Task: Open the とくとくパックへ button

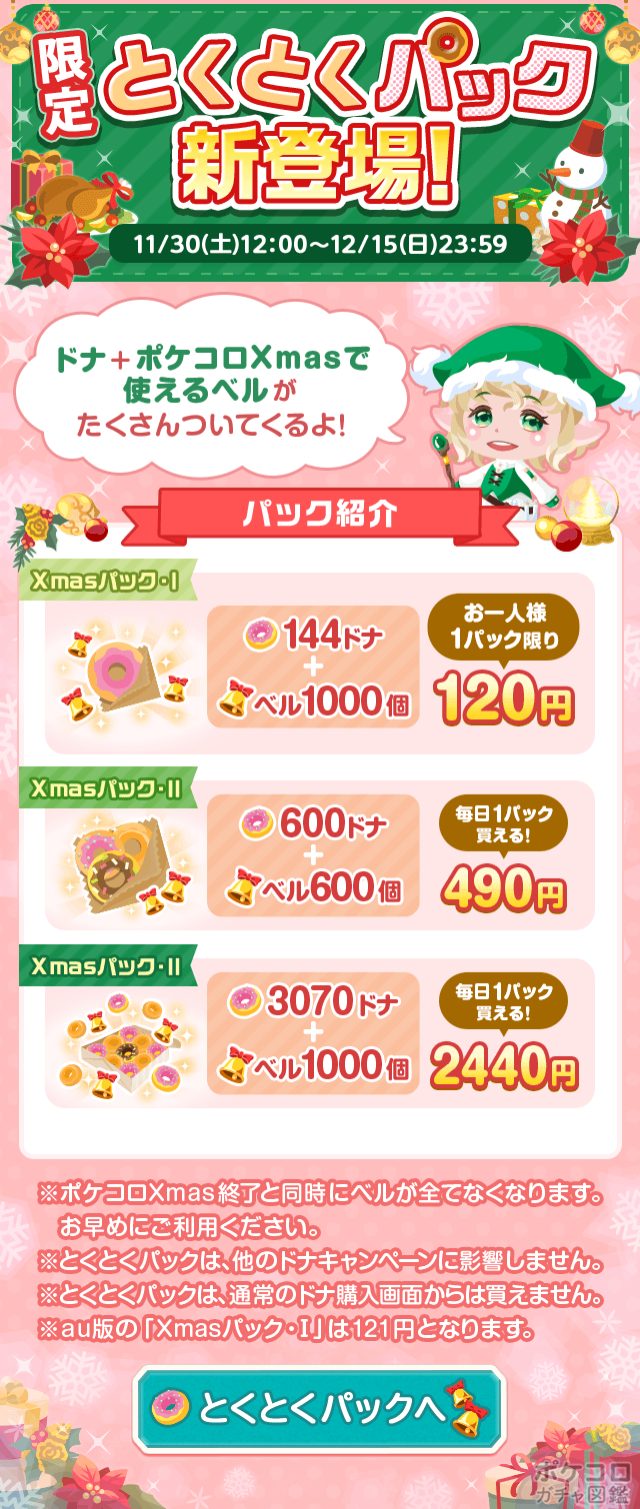Action: 319,1409
